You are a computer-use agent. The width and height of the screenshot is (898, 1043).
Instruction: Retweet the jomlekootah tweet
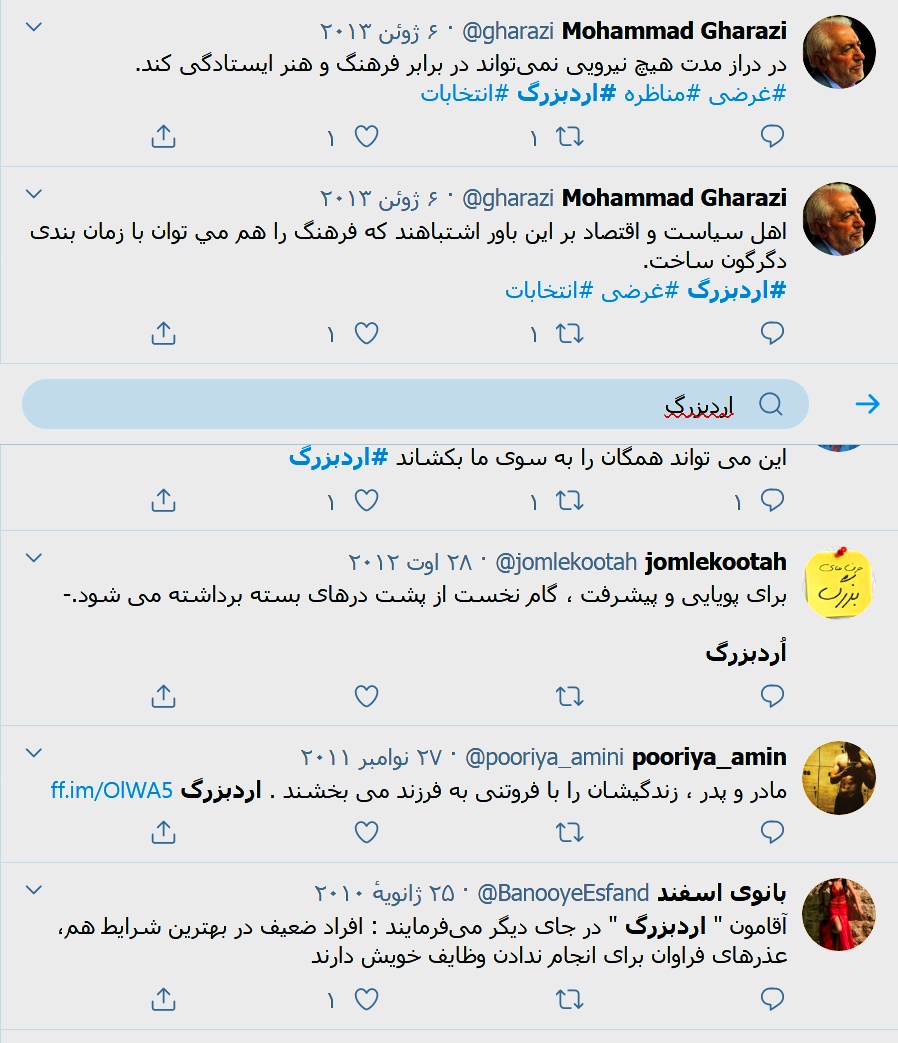pyautogui.click(x=569, y=695)
